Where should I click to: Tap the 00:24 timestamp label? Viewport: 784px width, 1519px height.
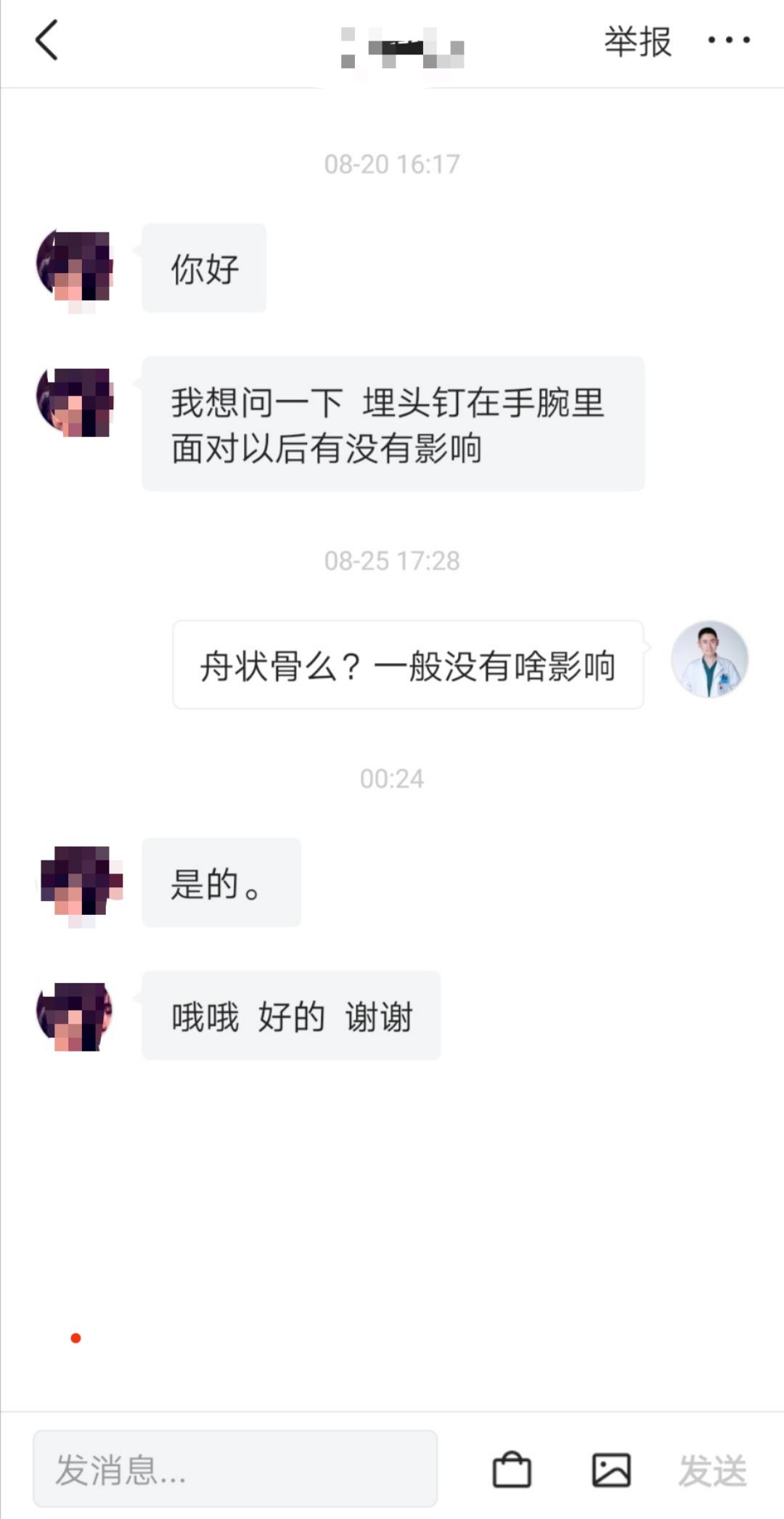(x=392, y=777)
